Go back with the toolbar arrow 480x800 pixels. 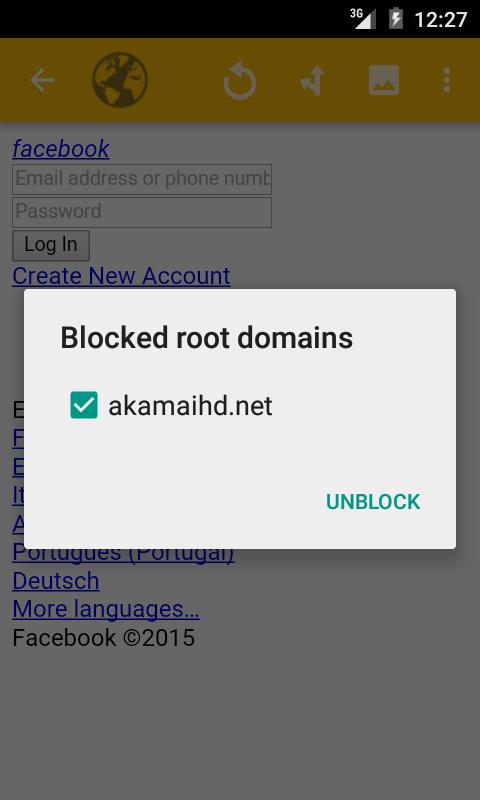click(42, 80)
